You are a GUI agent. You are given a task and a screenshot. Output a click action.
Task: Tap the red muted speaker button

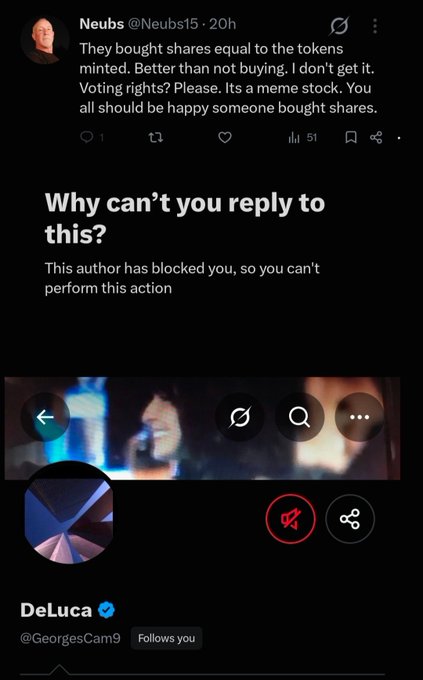[x=291, y=519]
